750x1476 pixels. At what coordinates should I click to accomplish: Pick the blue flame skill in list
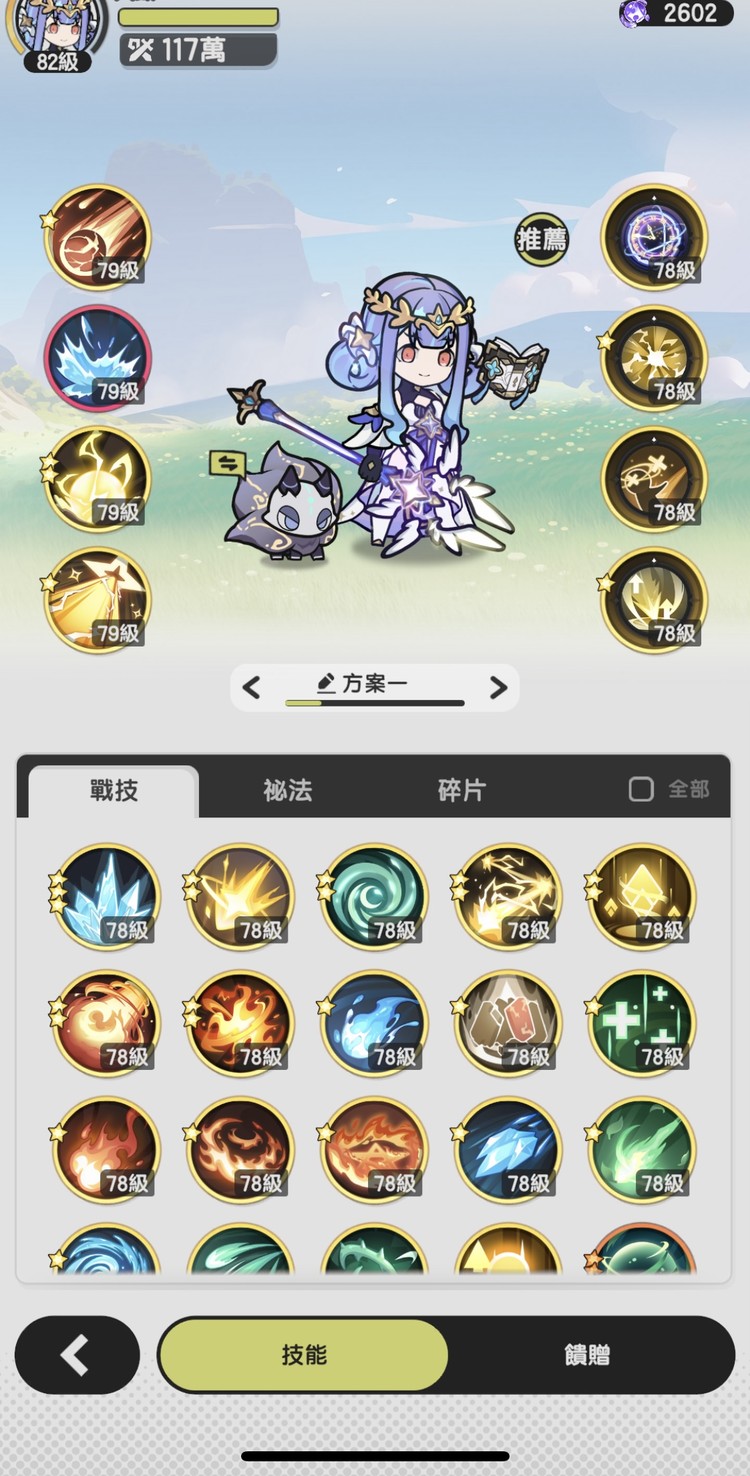374,1023
